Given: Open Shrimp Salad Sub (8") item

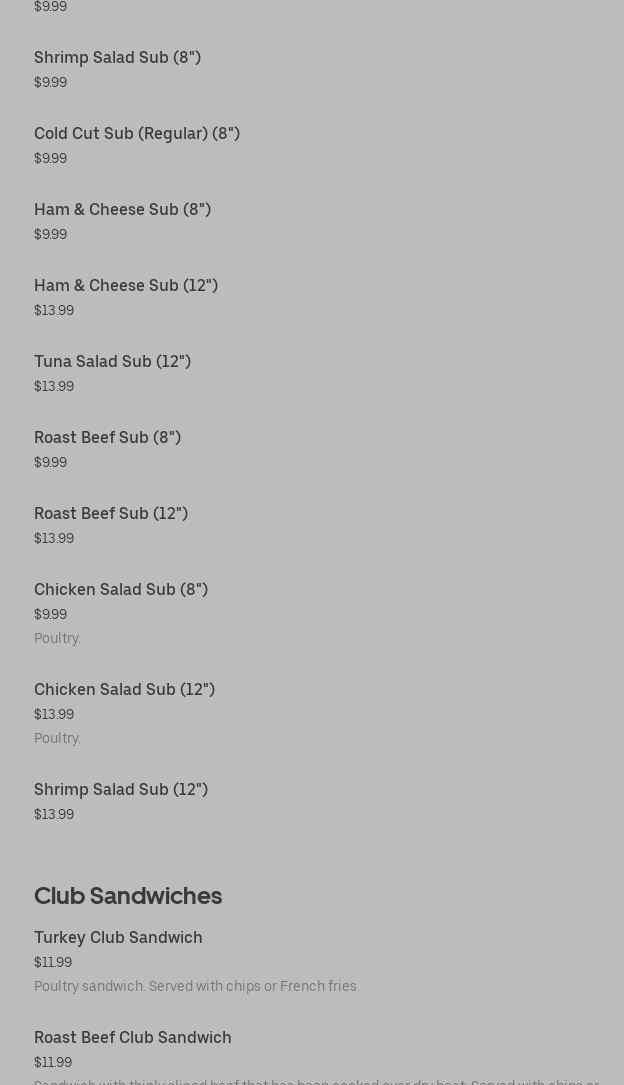Looking at the screenshot, I should [117, 58].
